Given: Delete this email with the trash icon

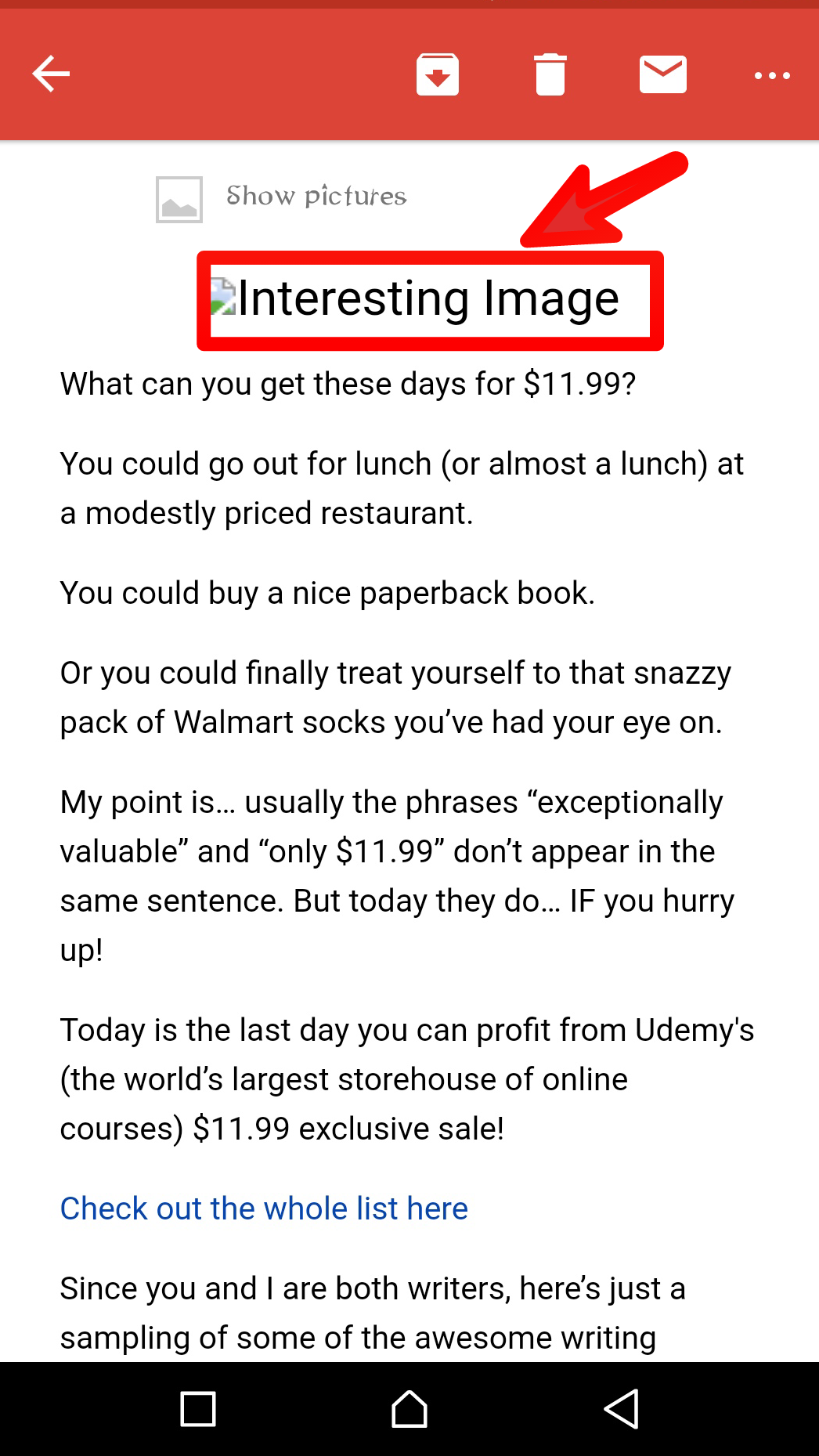Looking at the screenshot, I should tap(550, 74).
